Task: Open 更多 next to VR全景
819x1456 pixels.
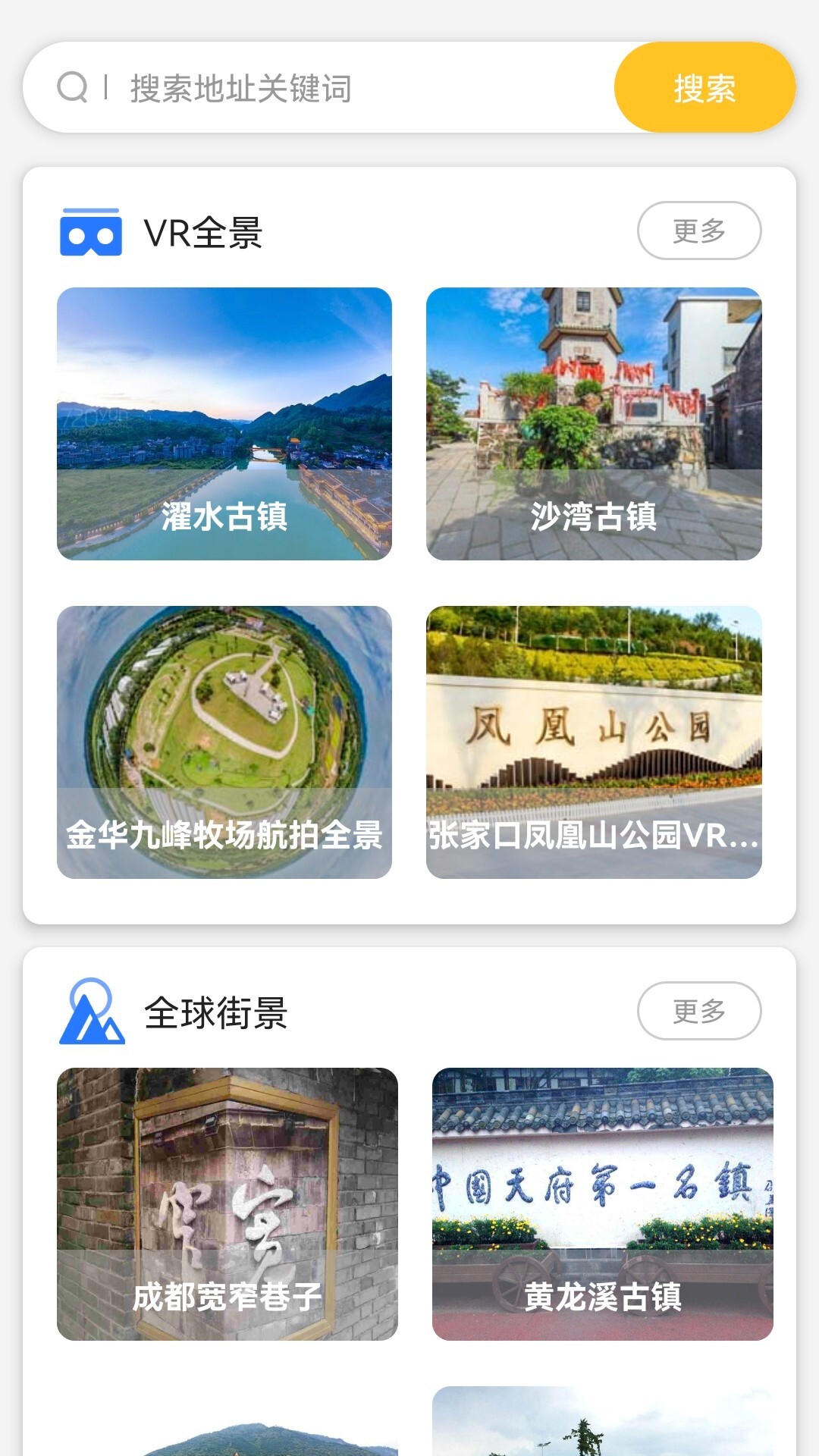Action: point(699,231)
